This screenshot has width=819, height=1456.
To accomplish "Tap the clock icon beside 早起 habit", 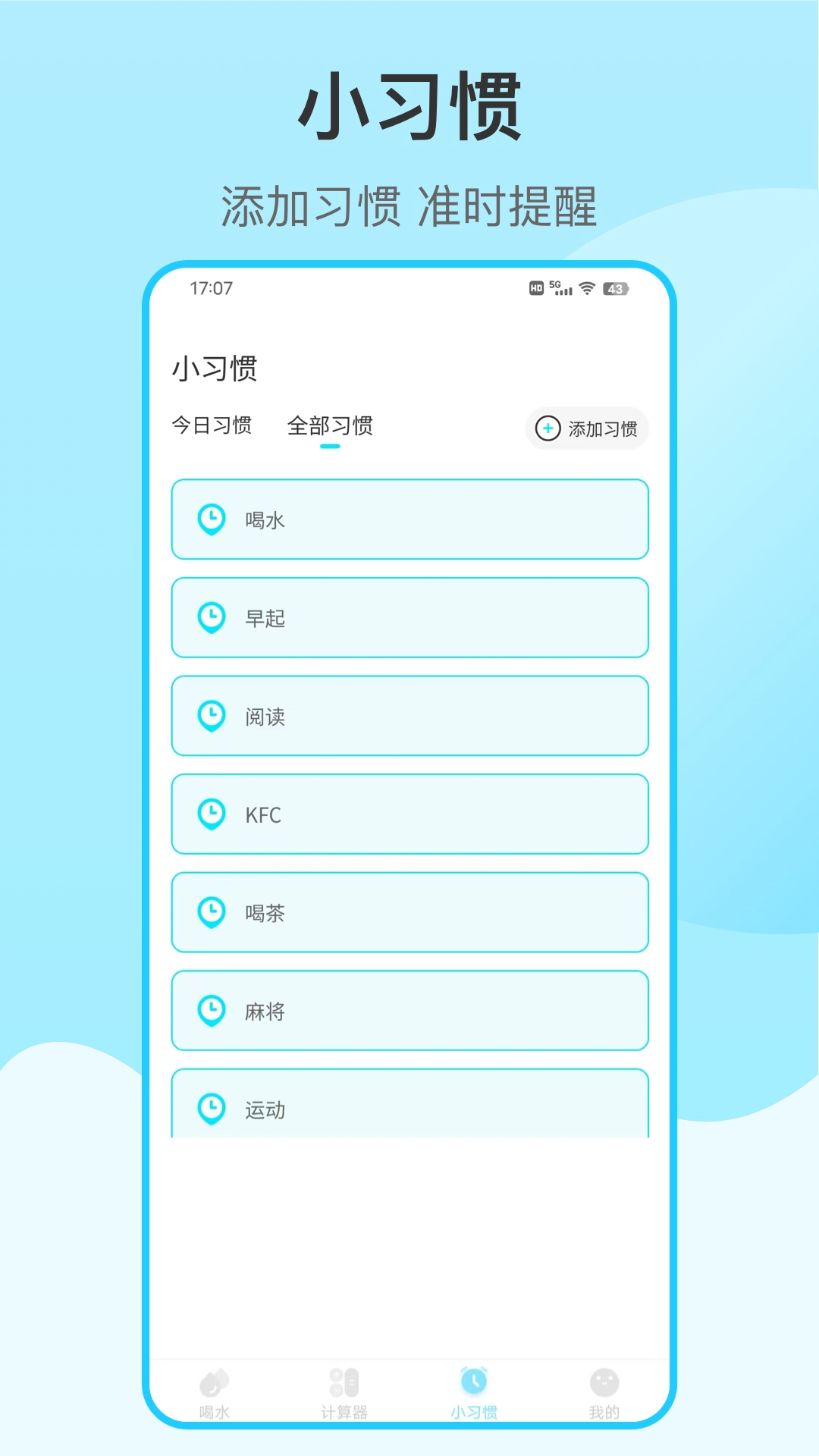I will [212, 617].
